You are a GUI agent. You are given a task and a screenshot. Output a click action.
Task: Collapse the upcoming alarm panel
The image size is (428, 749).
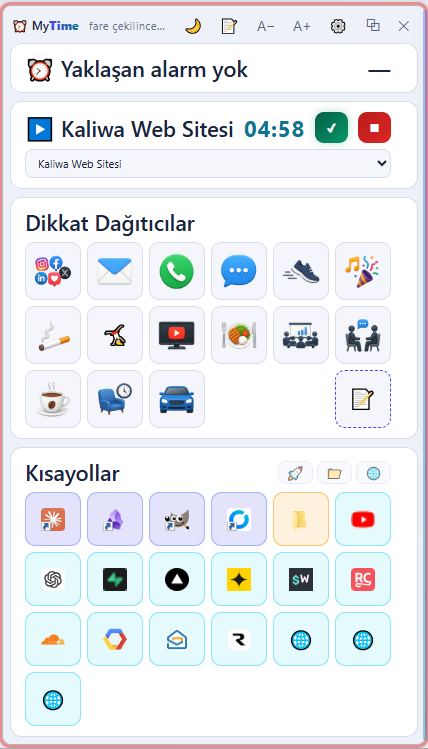(x=379, y=71)
